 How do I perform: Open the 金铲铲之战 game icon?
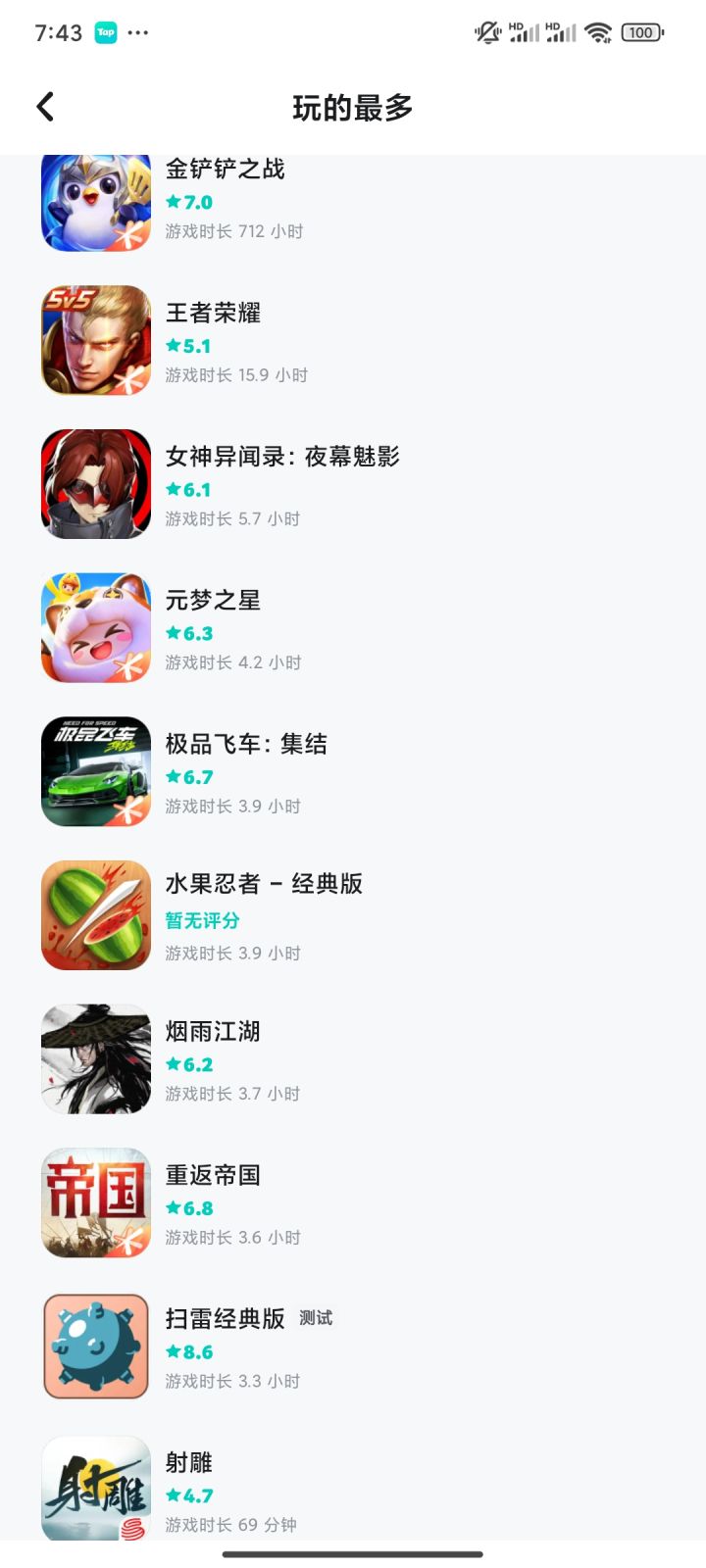point(95,203)
